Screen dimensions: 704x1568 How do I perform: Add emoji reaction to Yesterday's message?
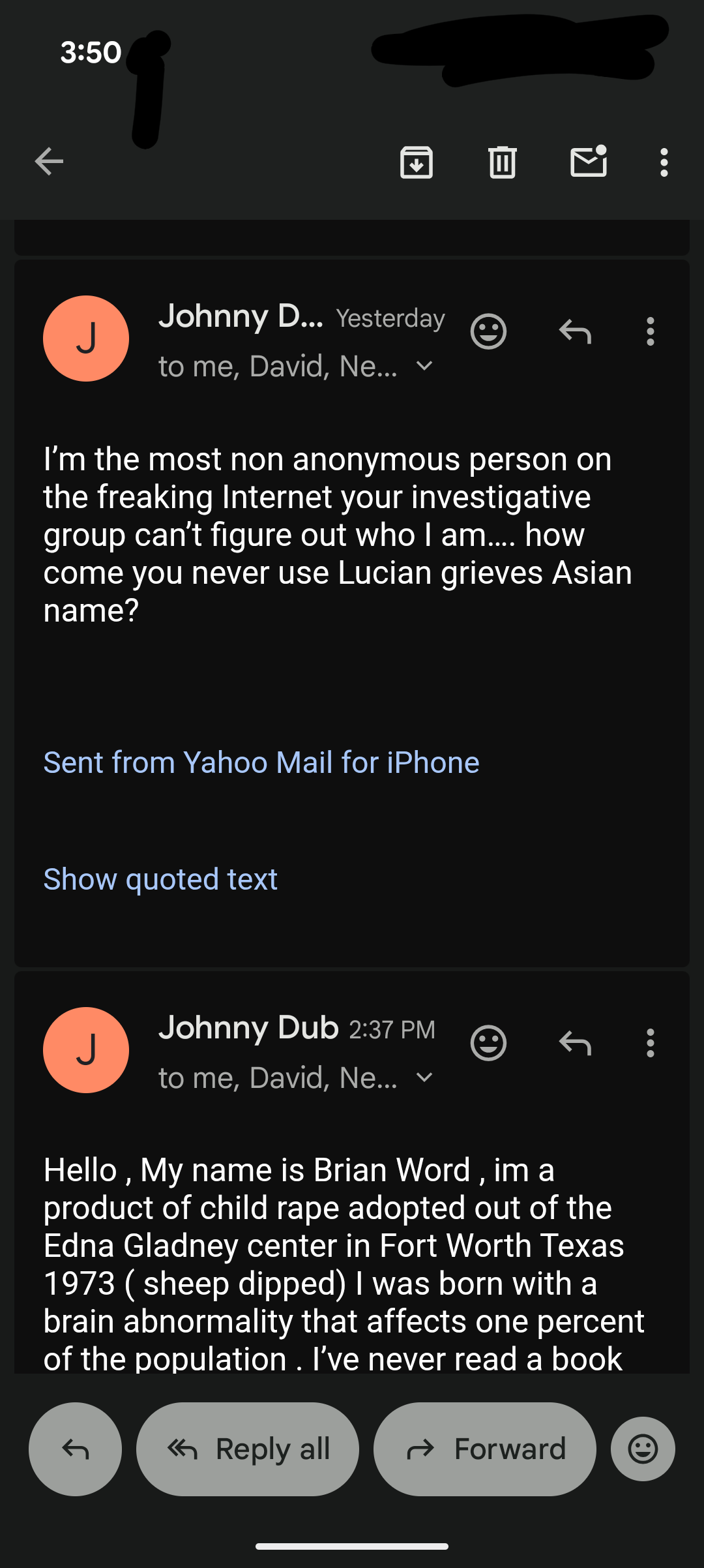(488, 332)
